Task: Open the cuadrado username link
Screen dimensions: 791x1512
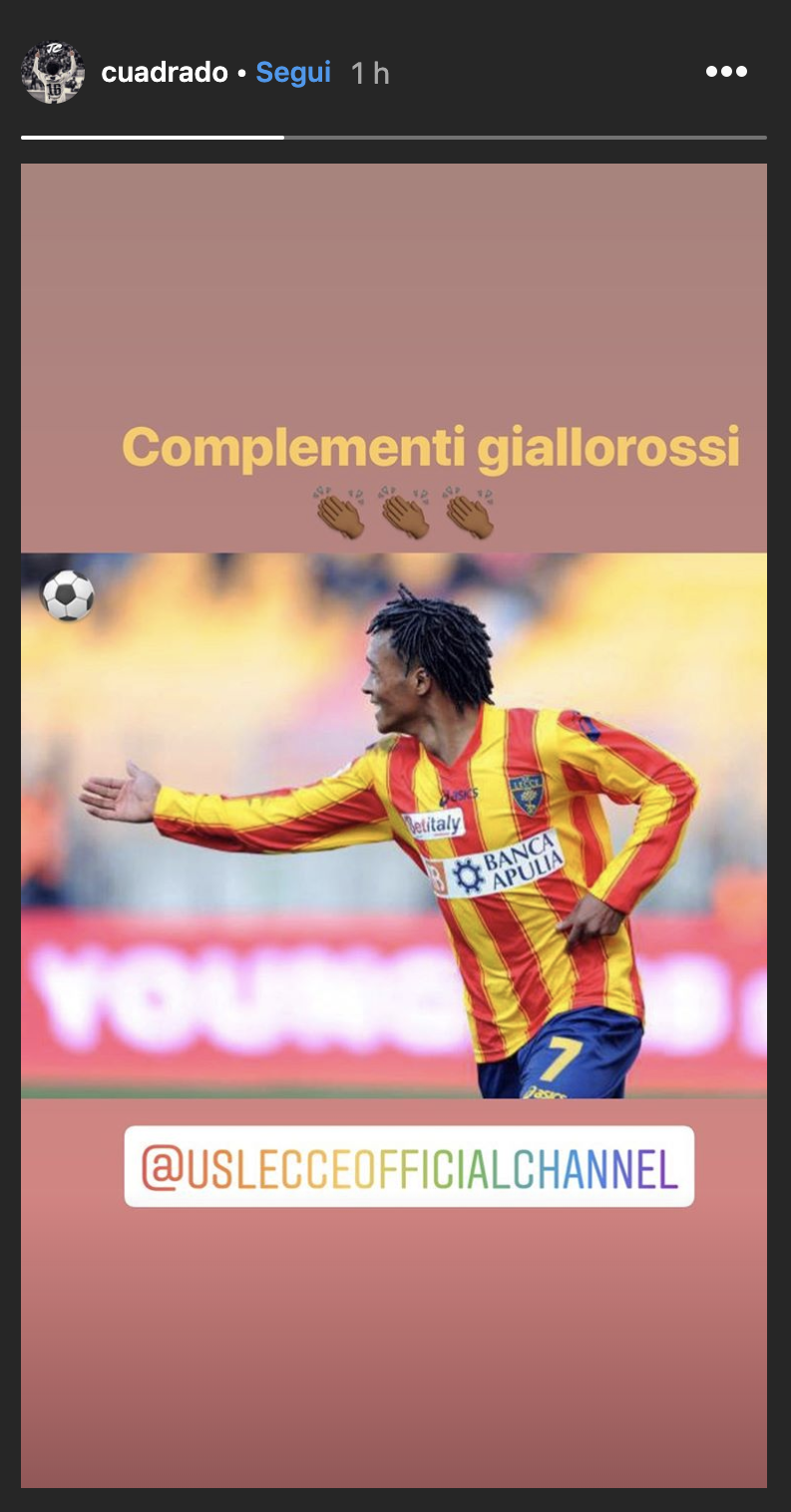Action: [165, 73]
